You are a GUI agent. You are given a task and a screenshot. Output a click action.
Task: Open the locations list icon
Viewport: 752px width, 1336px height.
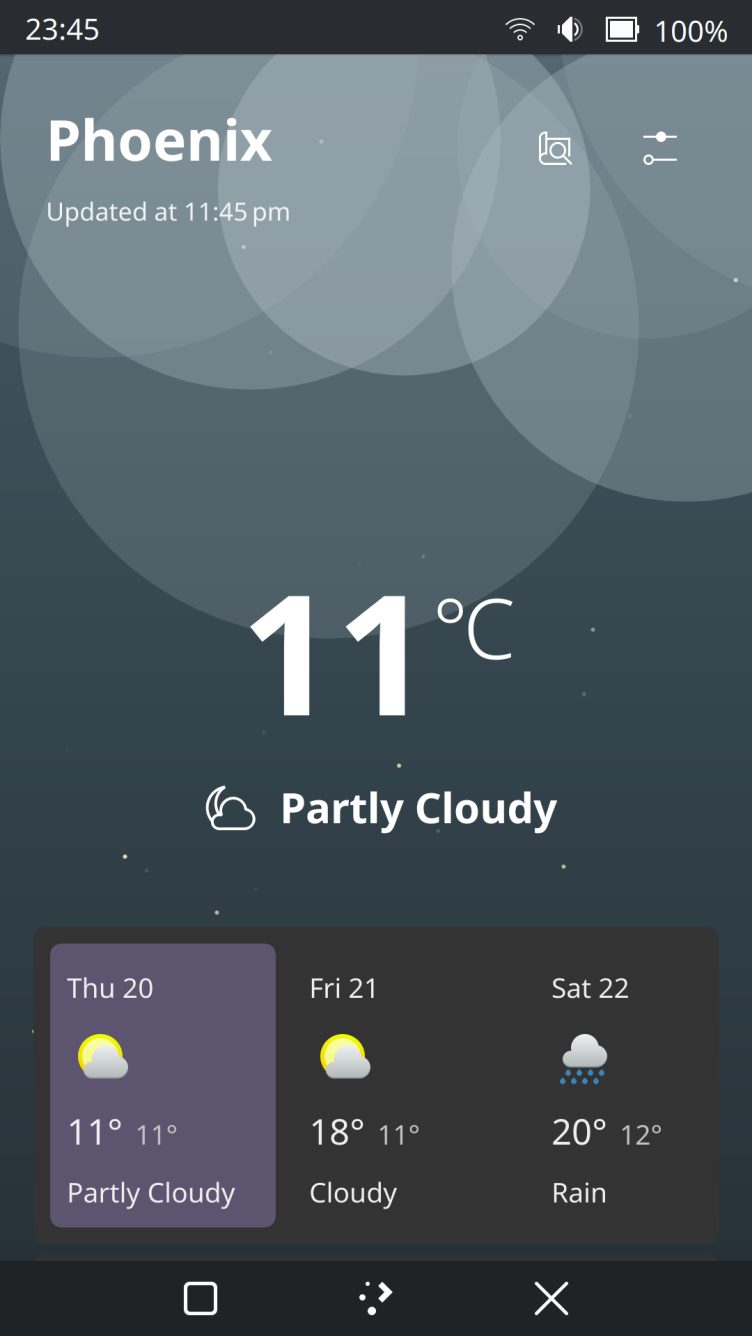pos(555,149)
